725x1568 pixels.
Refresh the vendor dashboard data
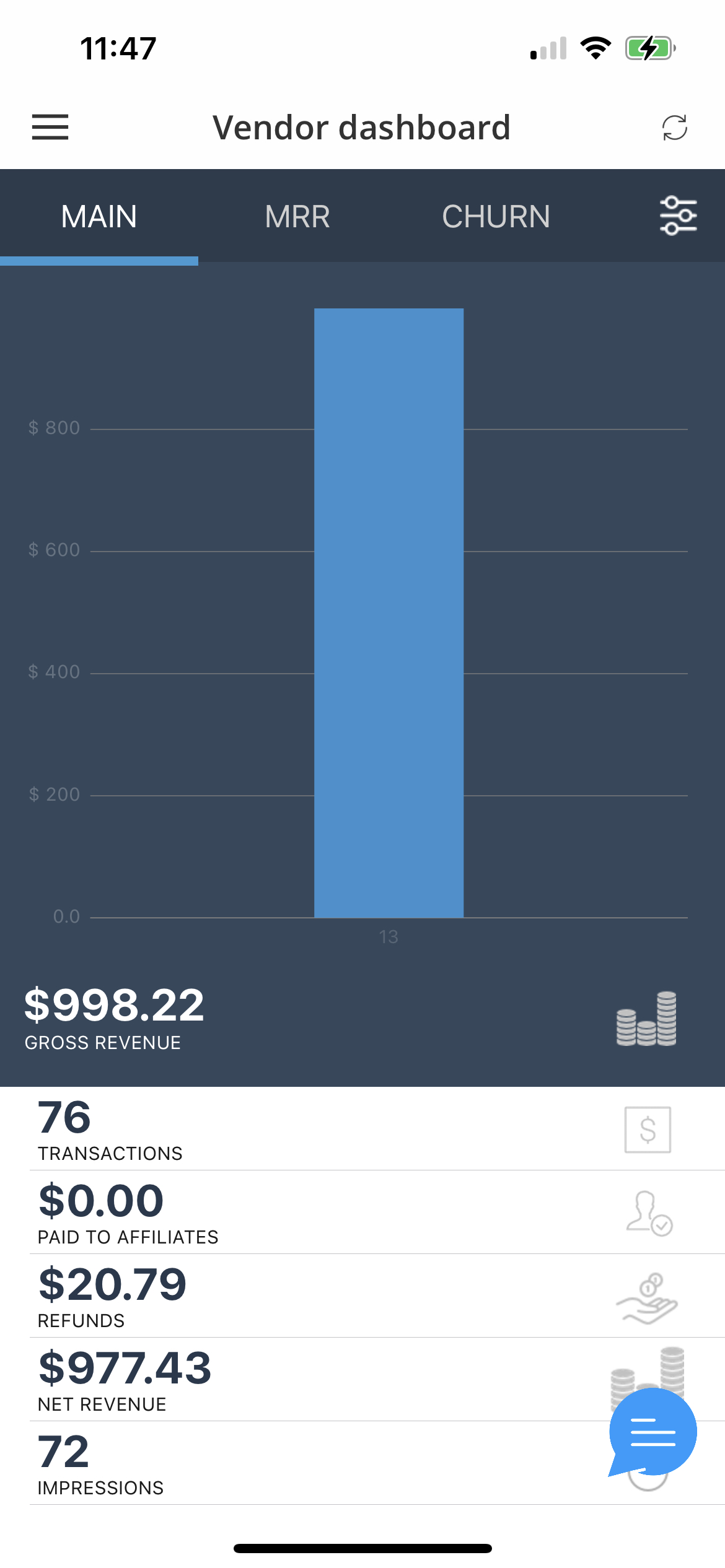[x=674, y=128]
